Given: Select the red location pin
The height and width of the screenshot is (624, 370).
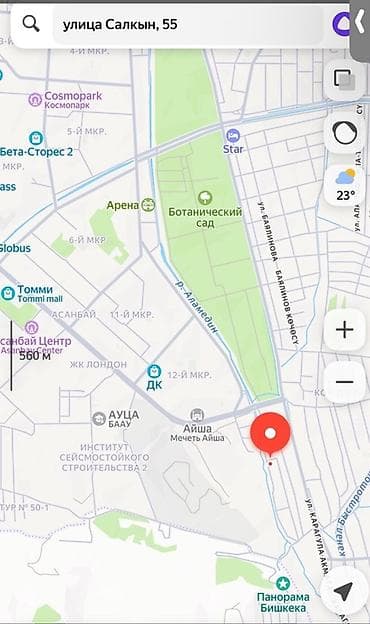Looking at the screenshot, I should pyautogui.click(x=270, y=435).
